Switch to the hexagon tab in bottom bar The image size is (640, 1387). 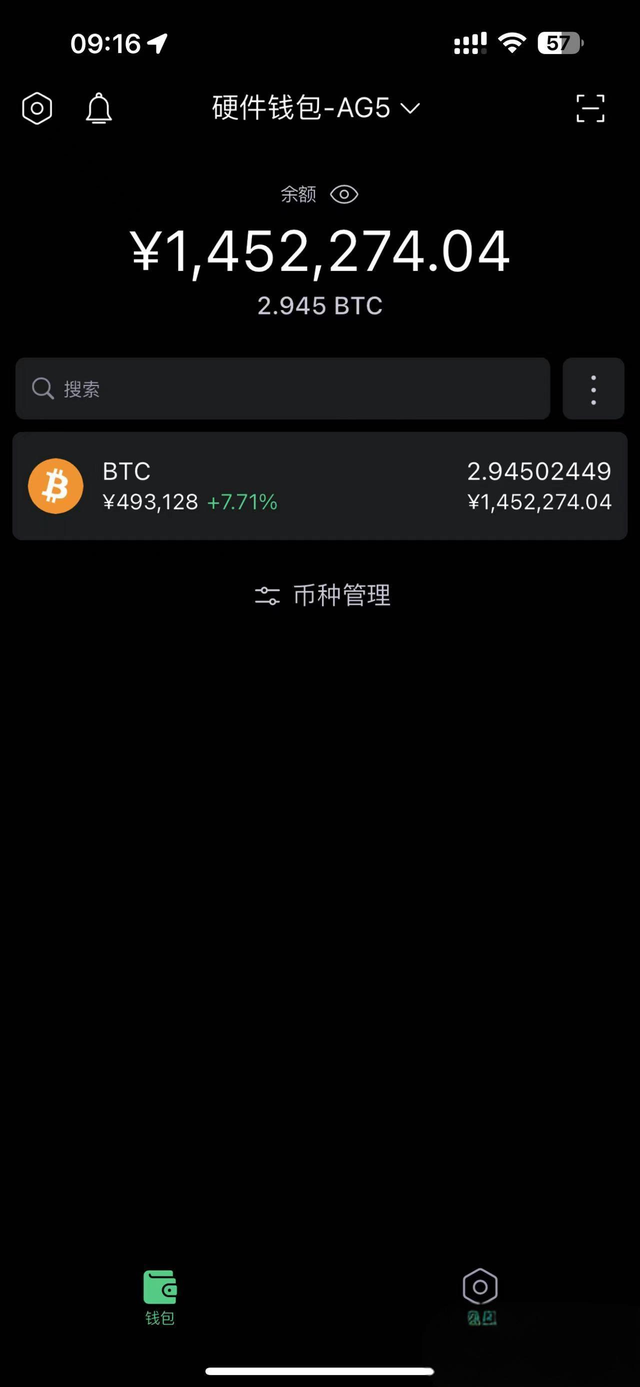480,1298
